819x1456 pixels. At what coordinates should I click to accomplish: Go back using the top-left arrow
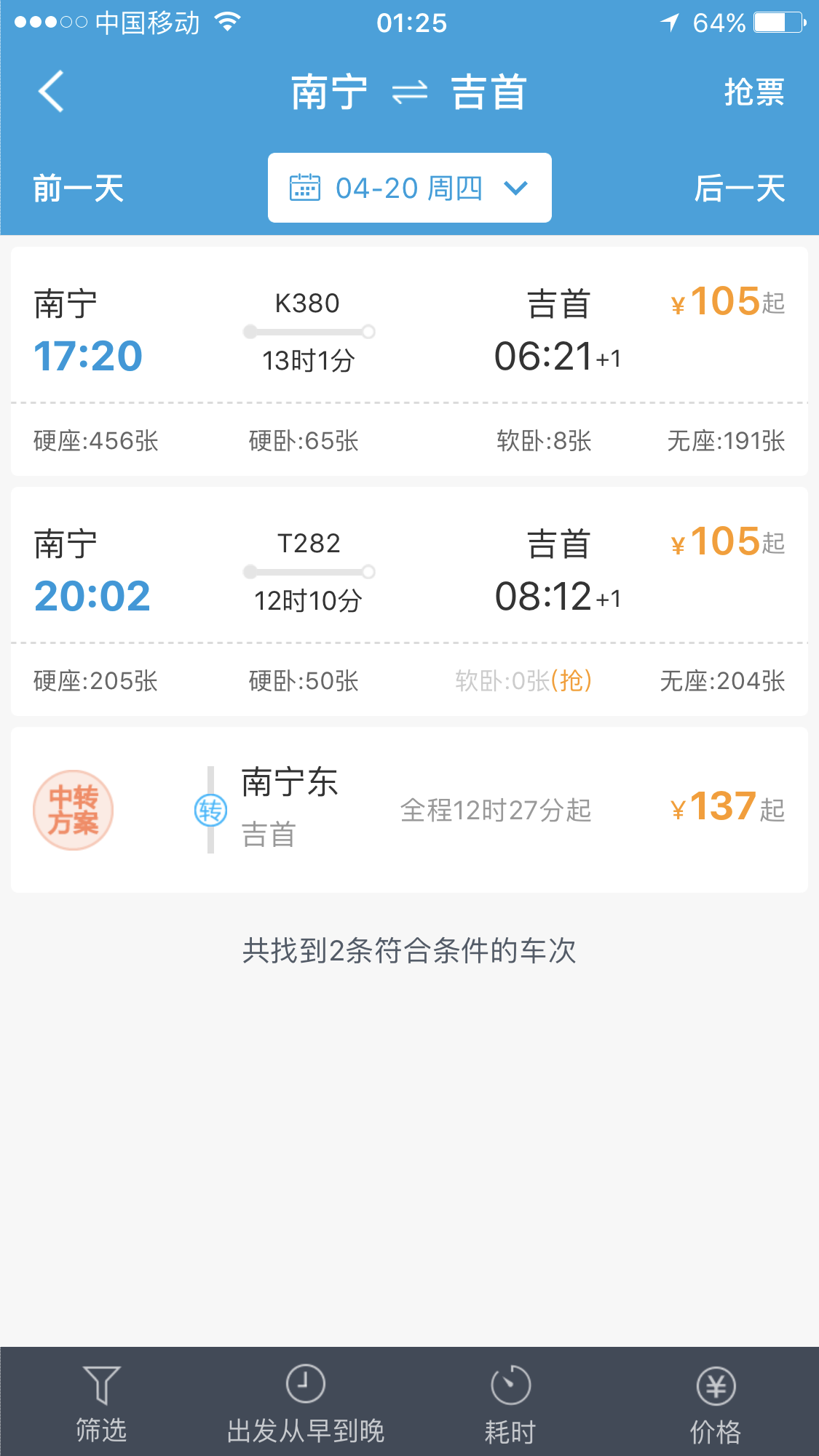(51, 92)
